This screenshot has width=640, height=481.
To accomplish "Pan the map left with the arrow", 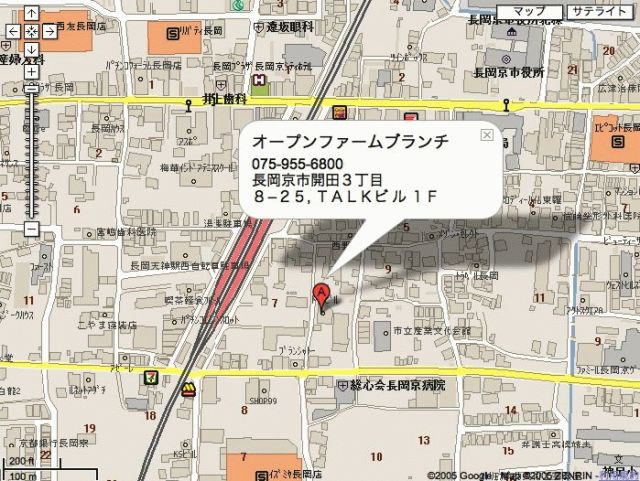I will point(12,31).
